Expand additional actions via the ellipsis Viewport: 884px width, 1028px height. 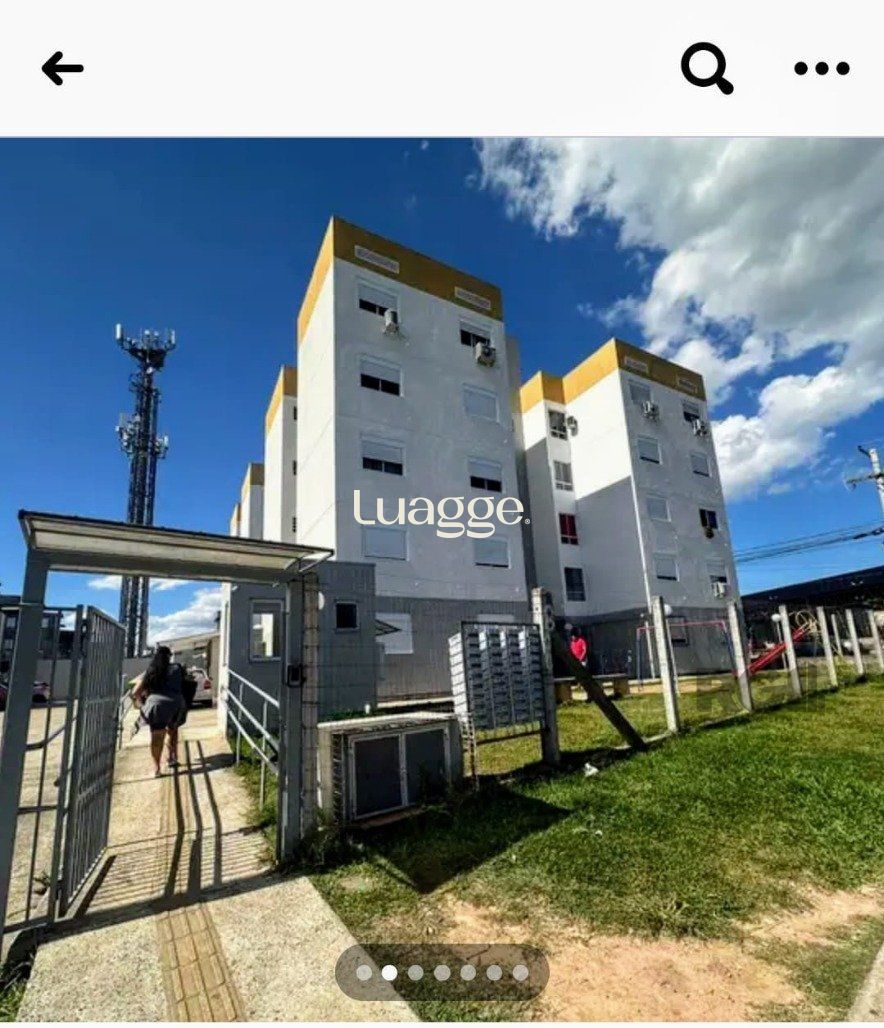pos(822,68)
